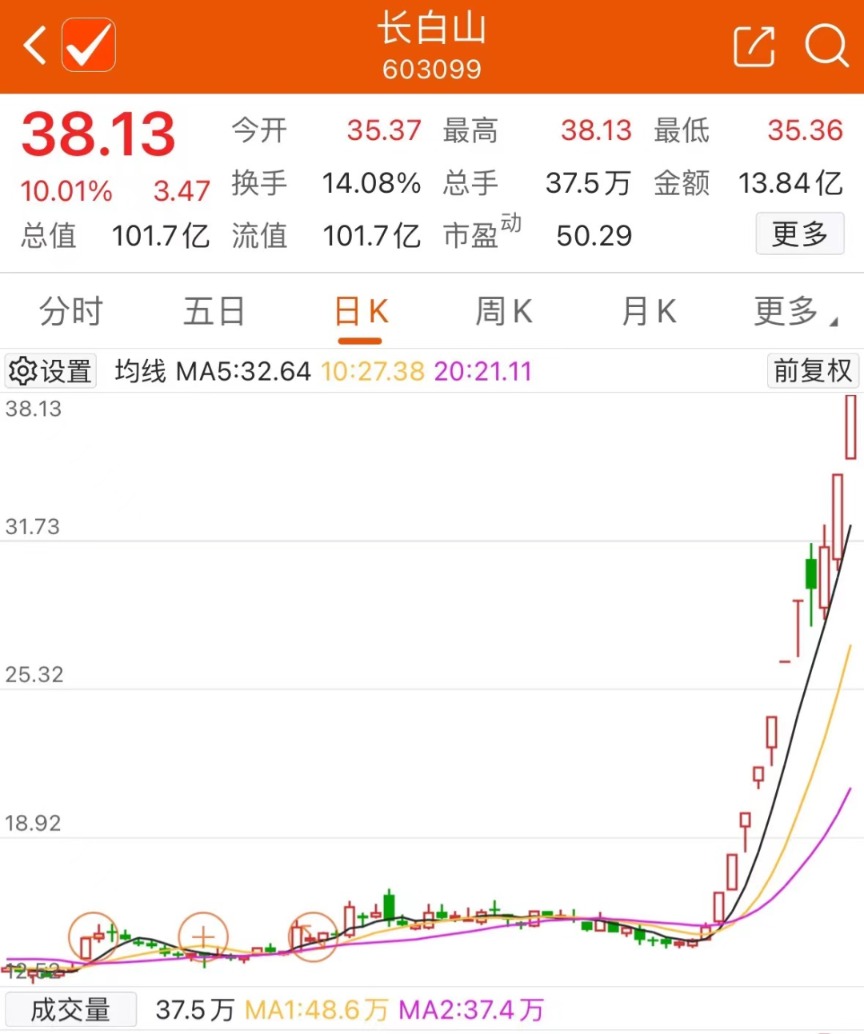The width and height of the screenshot is (864, 1034).
Task: Open chart 设置 settings
Action: 51,372
